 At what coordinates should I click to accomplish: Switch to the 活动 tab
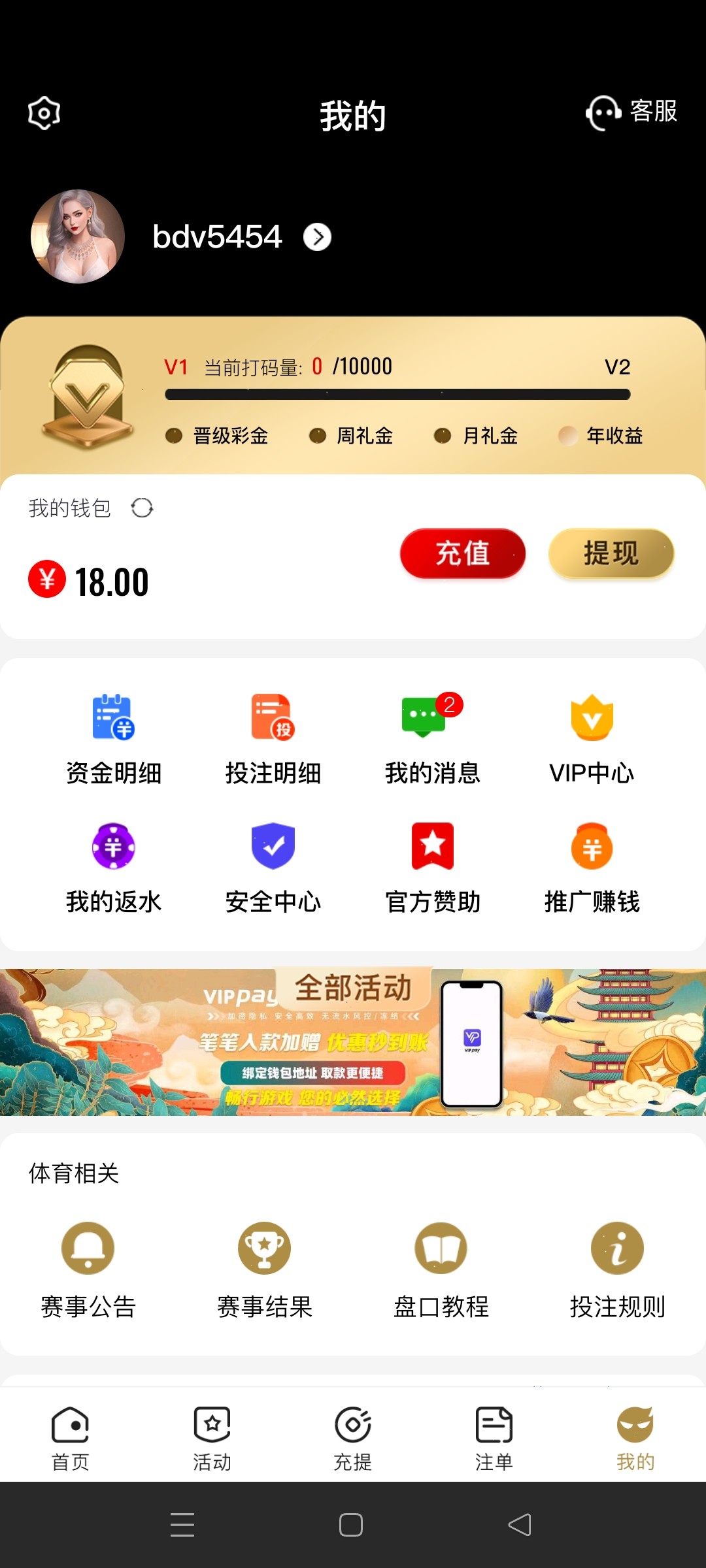212,1438
